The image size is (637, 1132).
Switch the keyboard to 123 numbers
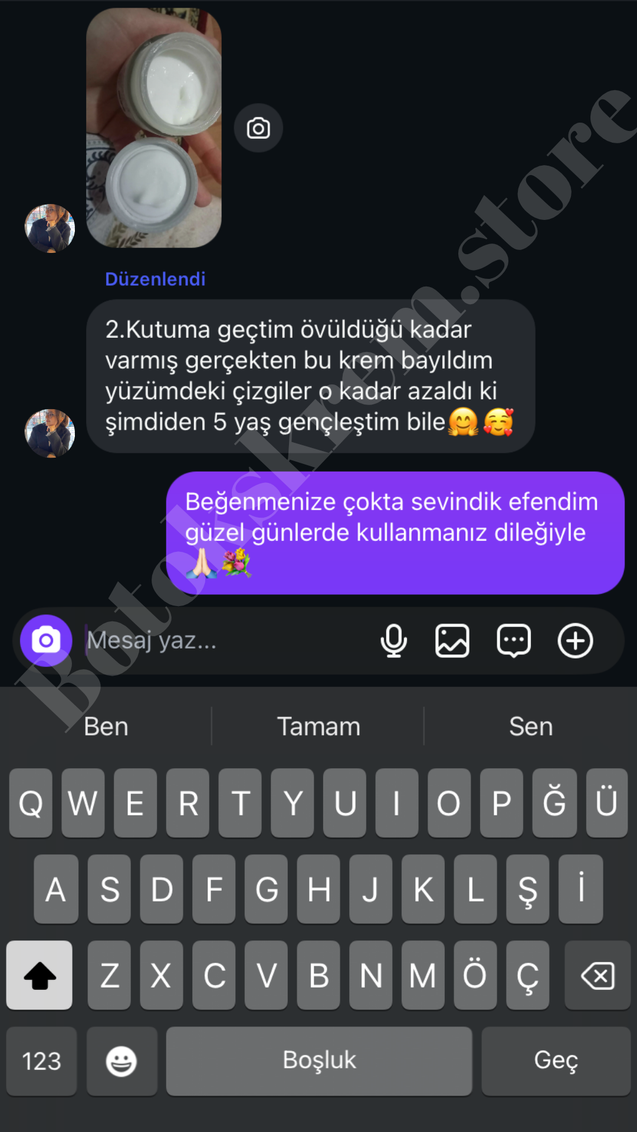(x=41, y=1060)
